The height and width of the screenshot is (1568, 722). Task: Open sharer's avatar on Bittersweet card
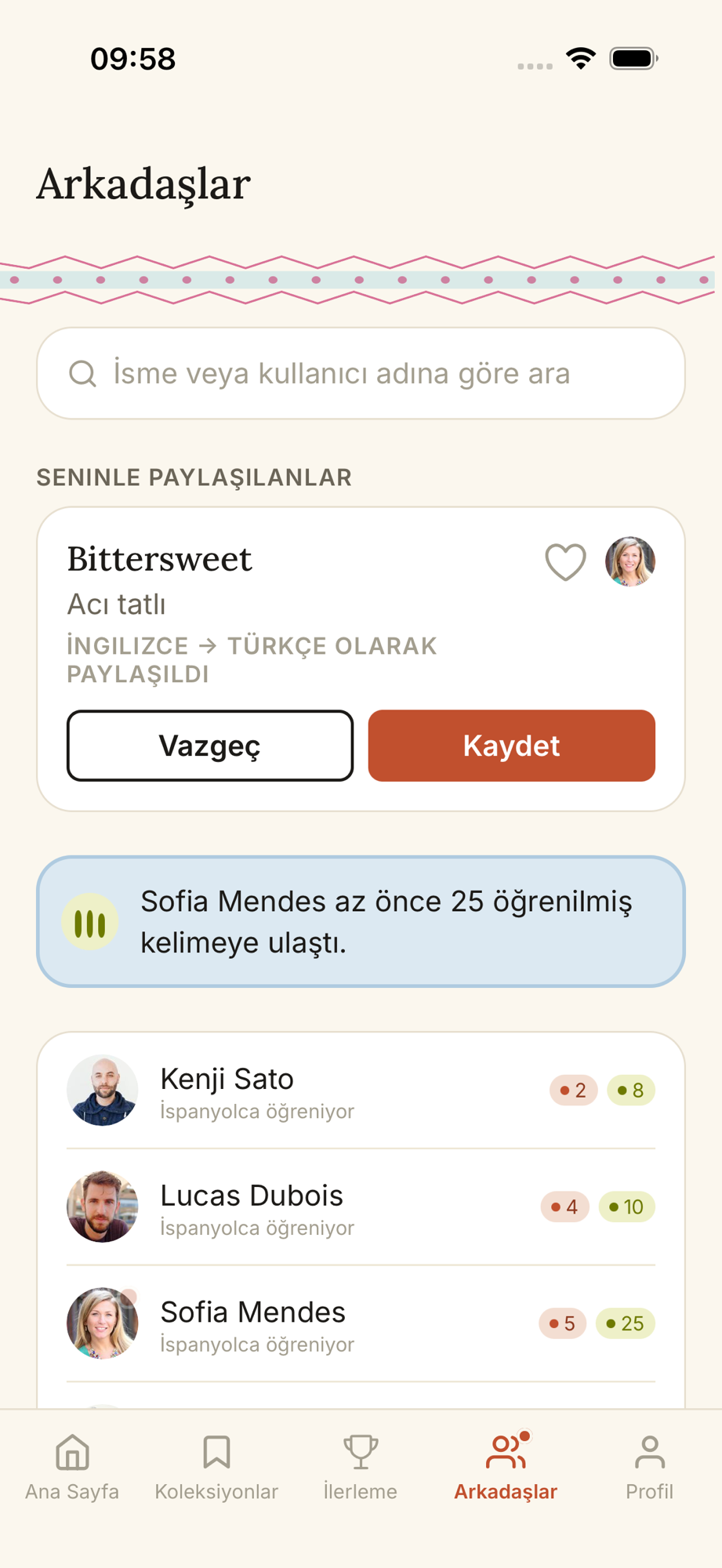coord(629,561)
